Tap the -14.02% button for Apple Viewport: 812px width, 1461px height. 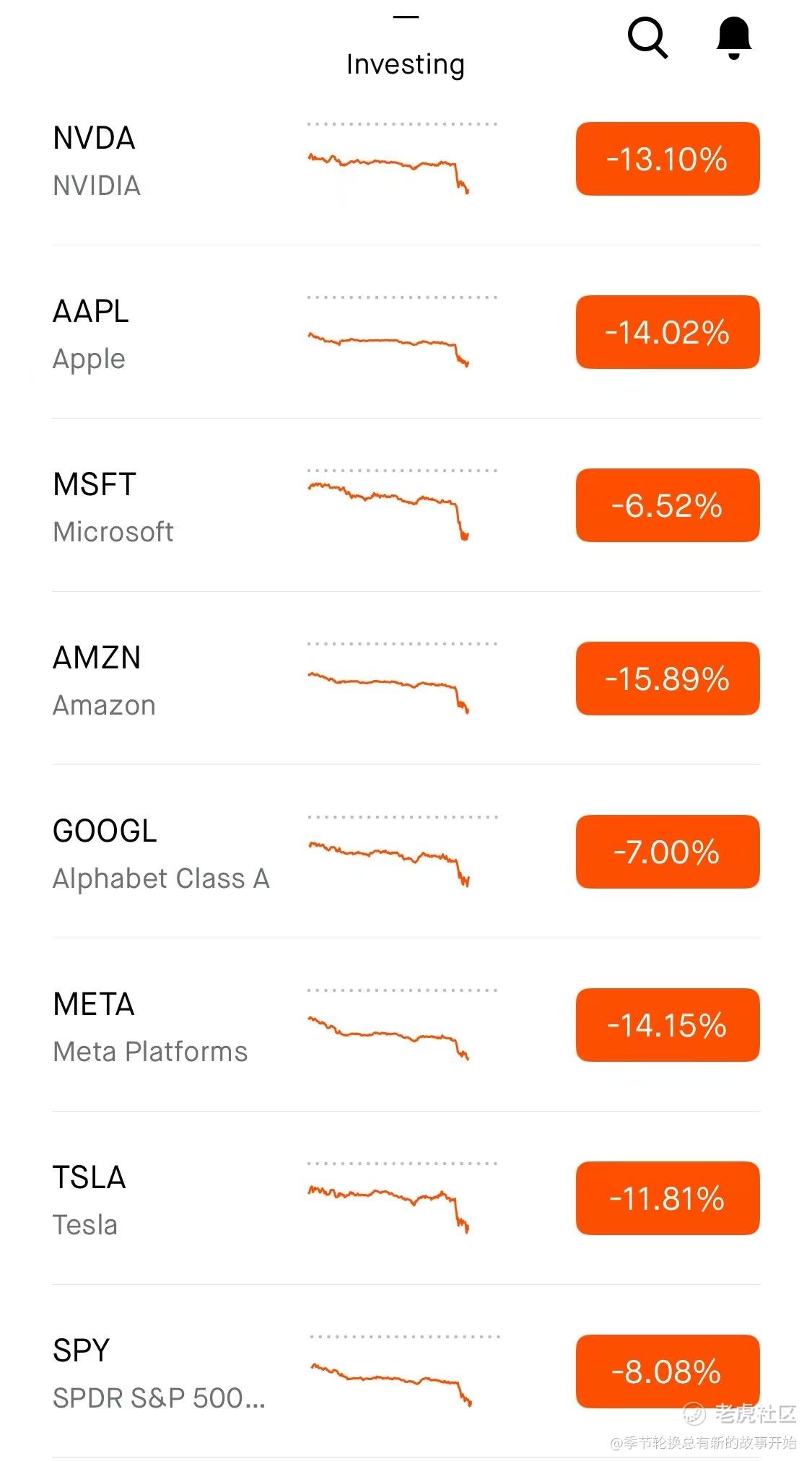tap(668, 332)
